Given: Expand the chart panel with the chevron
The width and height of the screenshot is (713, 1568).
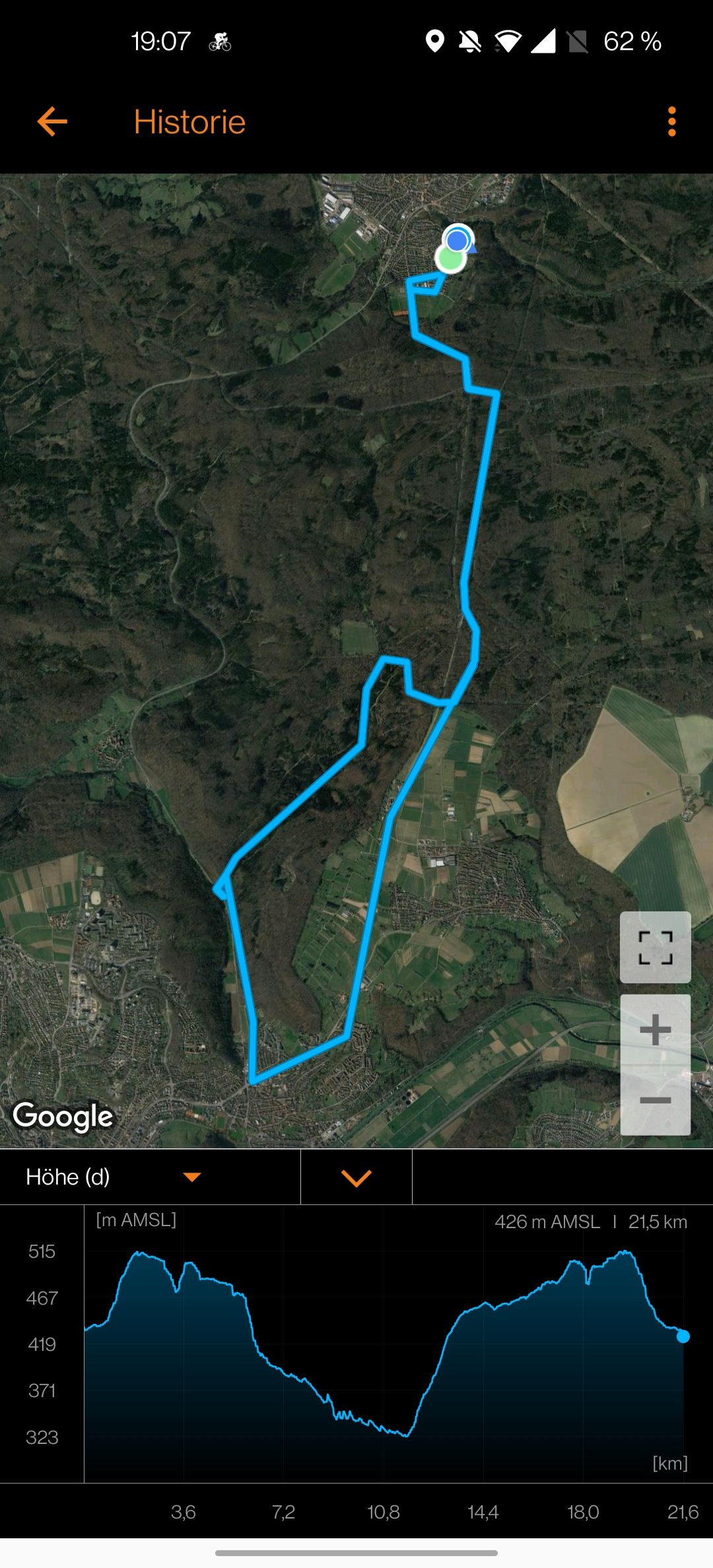Looking at the screenshot, I should (356, 1177).
